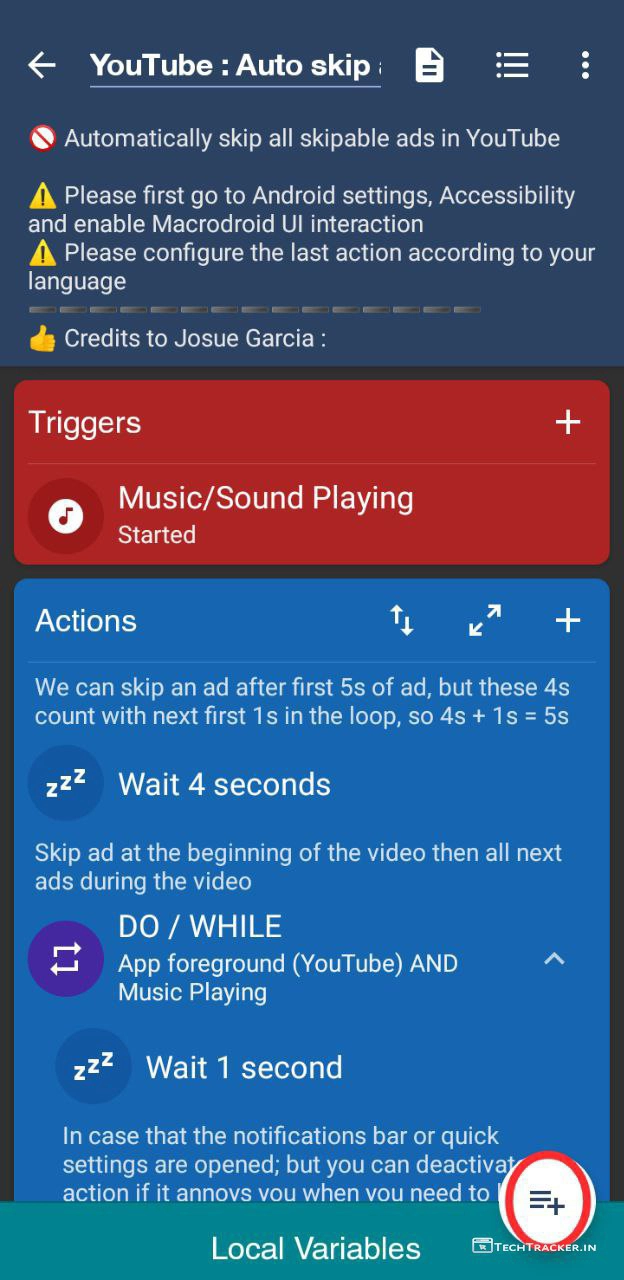Edit the macro name field
This screenshot has height=1280, width=624.
(x=235, y=66)
